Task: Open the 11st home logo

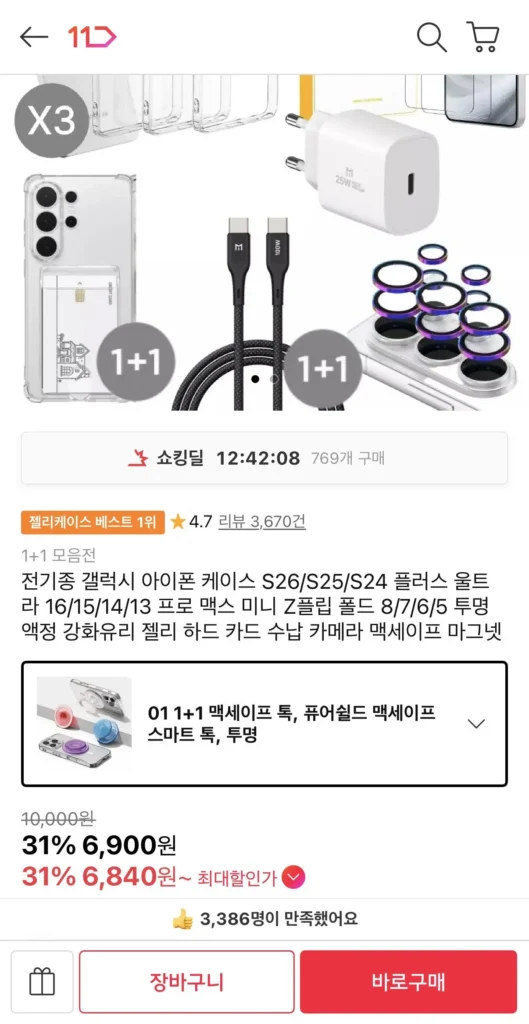Action: pyautogui.click(x=92, y=37)
